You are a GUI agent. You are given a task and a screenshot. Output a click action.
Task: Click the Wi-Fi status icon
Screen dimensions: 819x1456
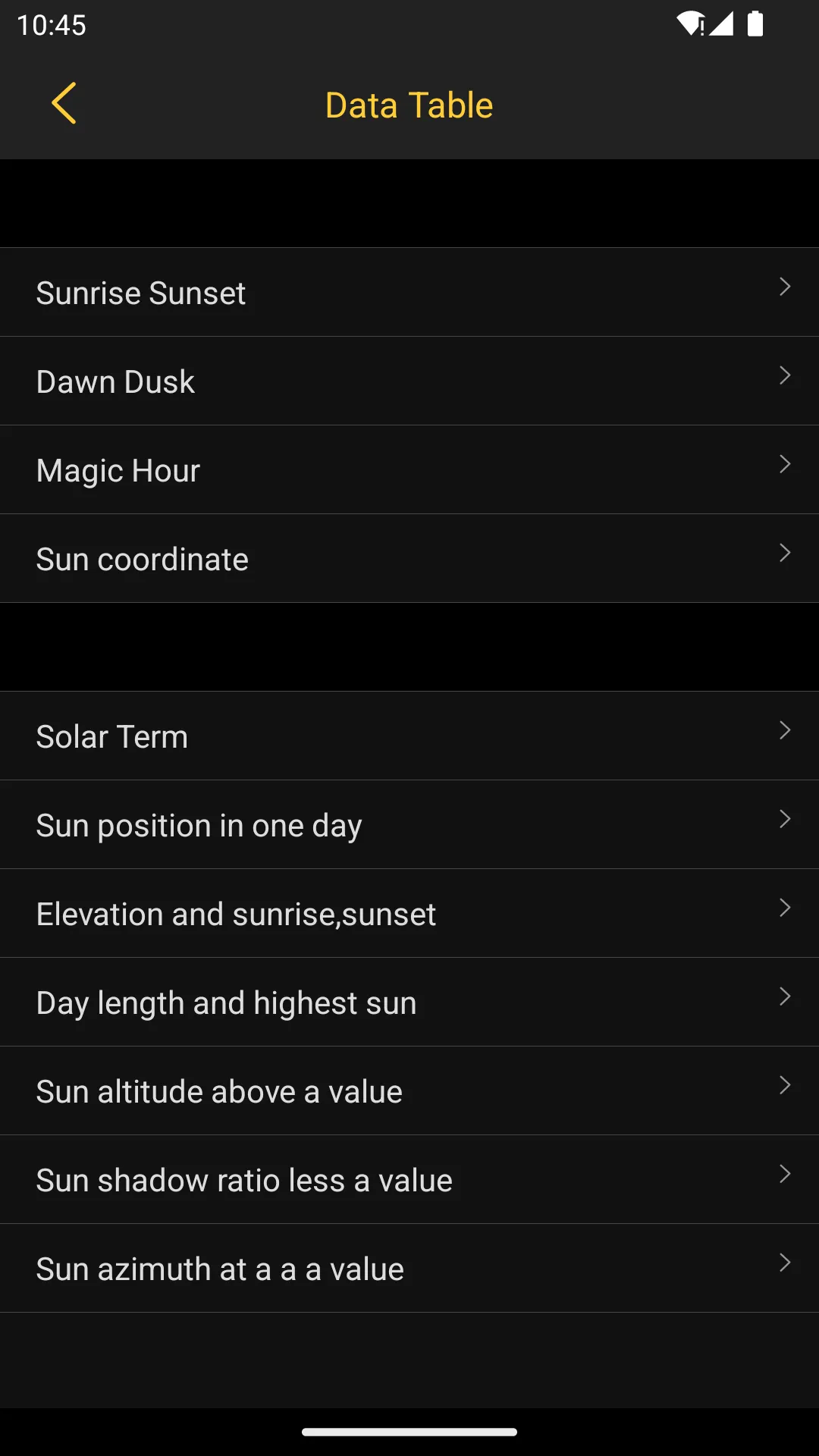[x=689, y=25]
